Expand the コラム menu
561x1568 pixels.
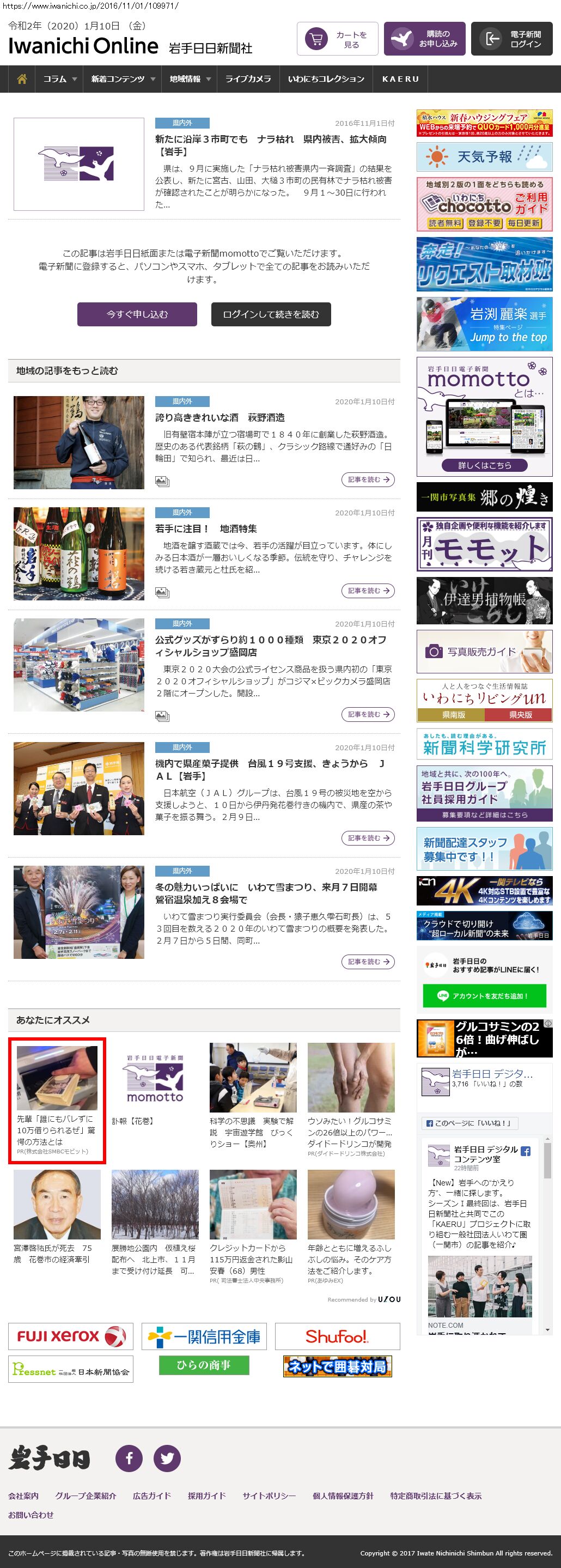[59, 79]
